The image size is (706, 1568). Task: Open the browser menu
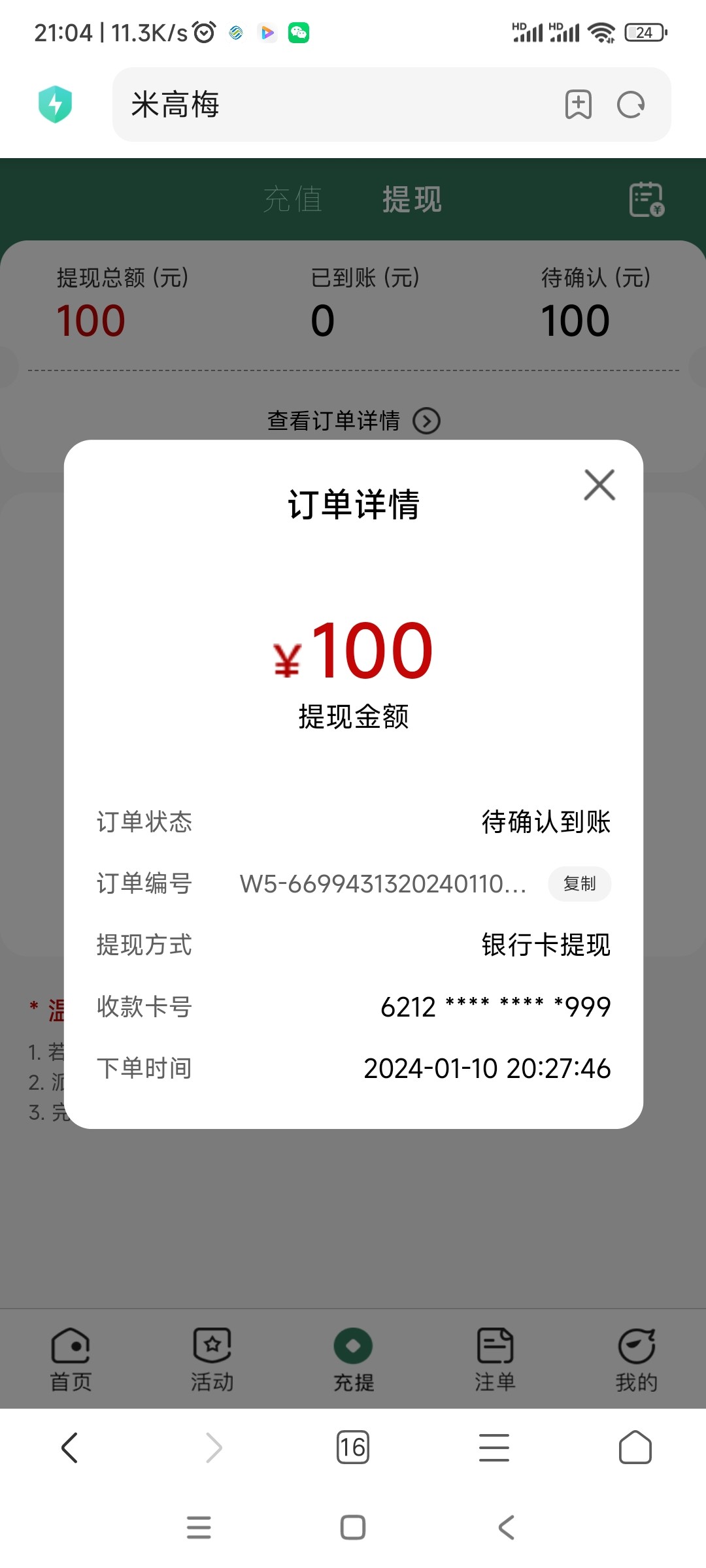pyautogui.click(x=494, y=1447)
